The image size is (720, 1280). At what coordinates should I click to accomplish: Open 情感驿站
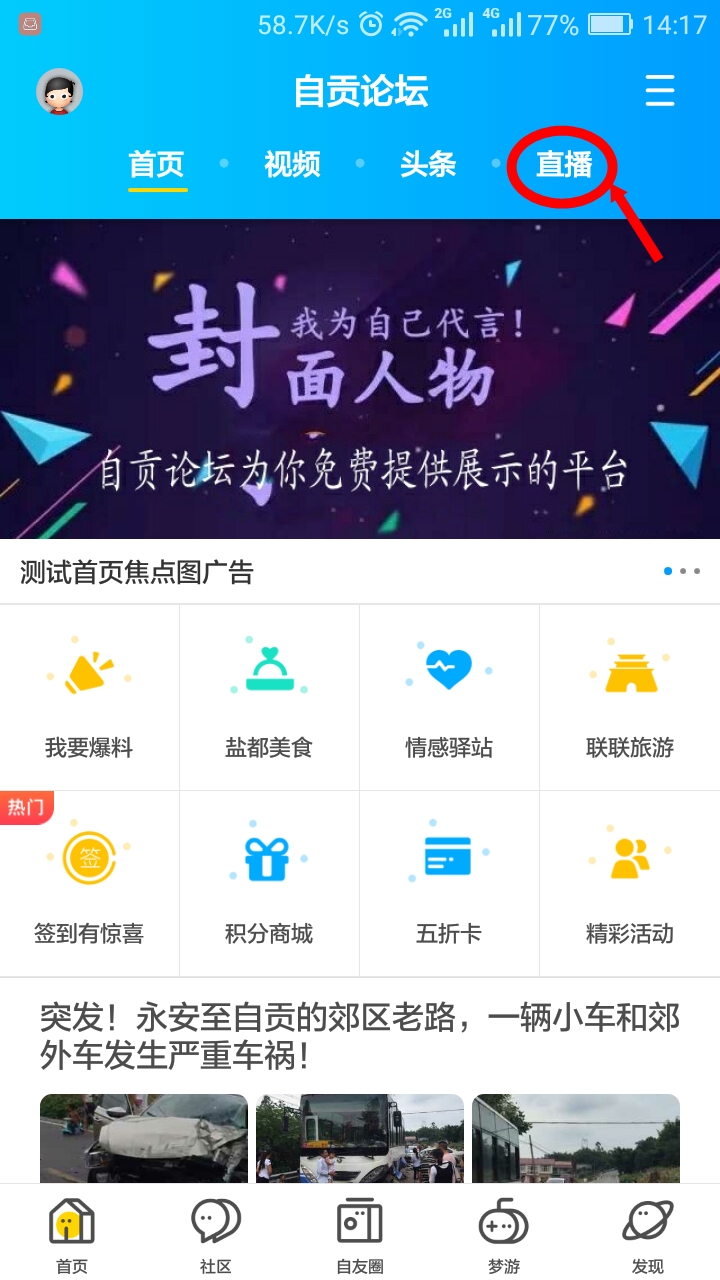click(x=449, y=697)
